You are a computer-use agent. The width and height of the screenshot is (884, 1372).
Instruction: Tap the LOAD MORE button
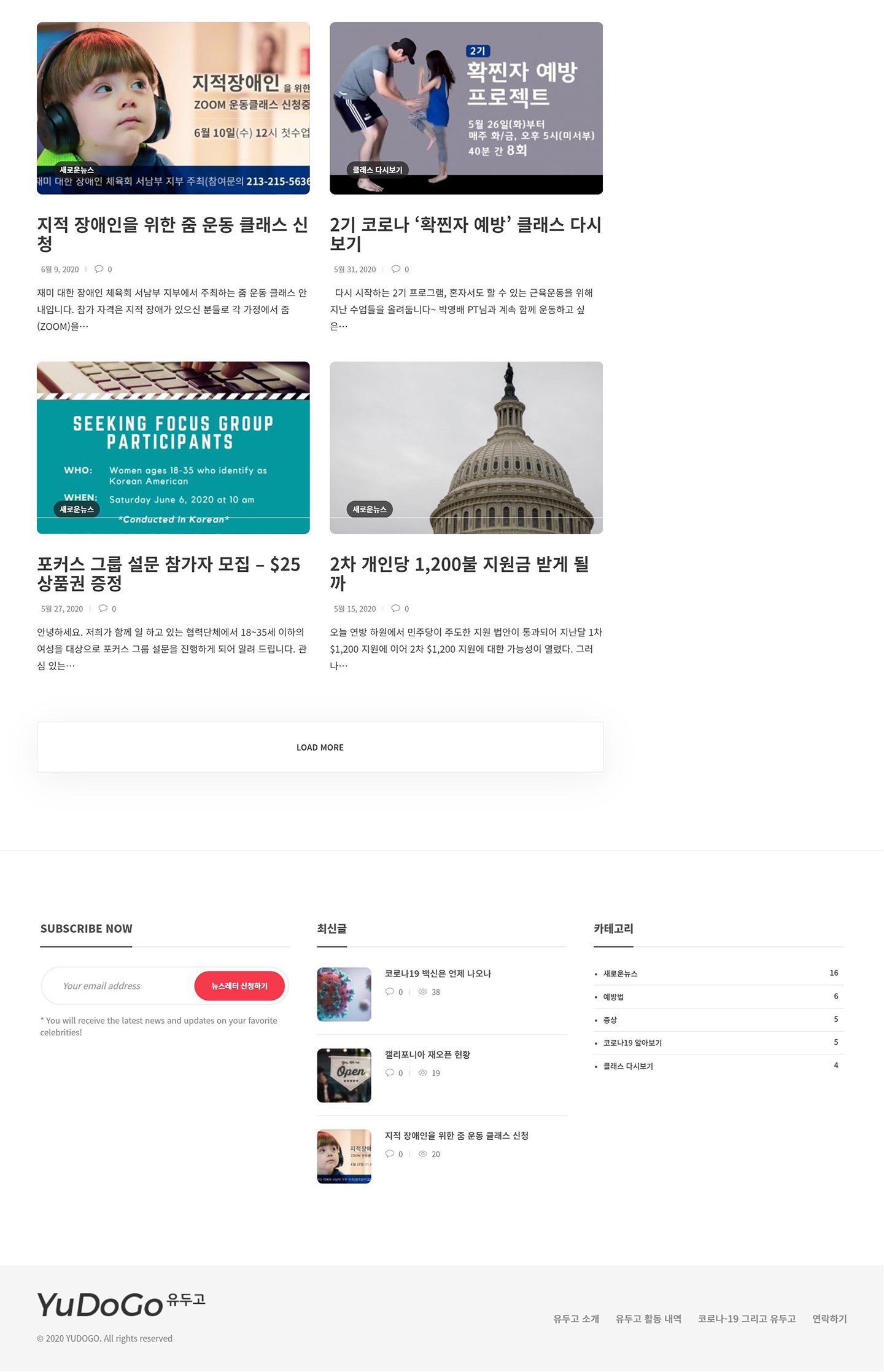pos(320,747)
